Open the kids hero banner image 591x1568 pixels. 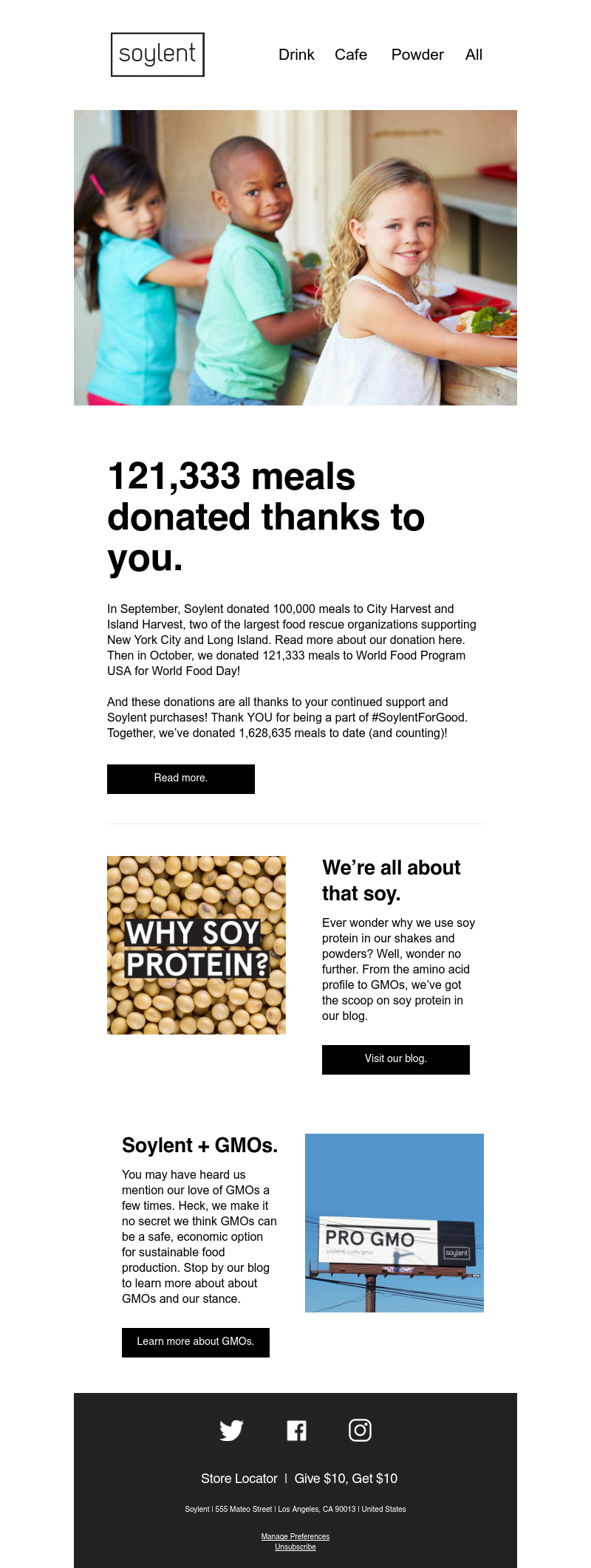tap(295, 258)
